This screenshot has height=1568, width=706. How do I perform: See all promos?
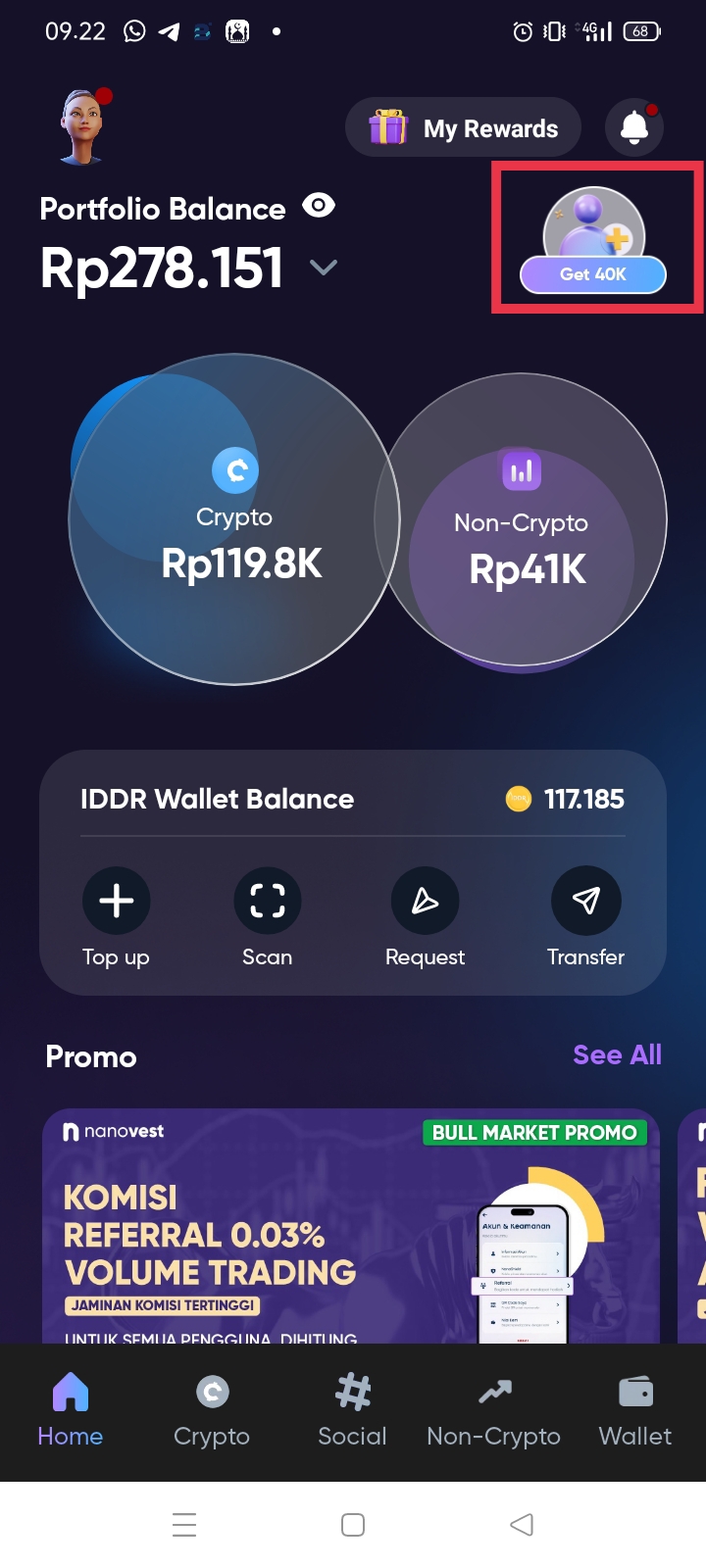tap(617, 1055)
